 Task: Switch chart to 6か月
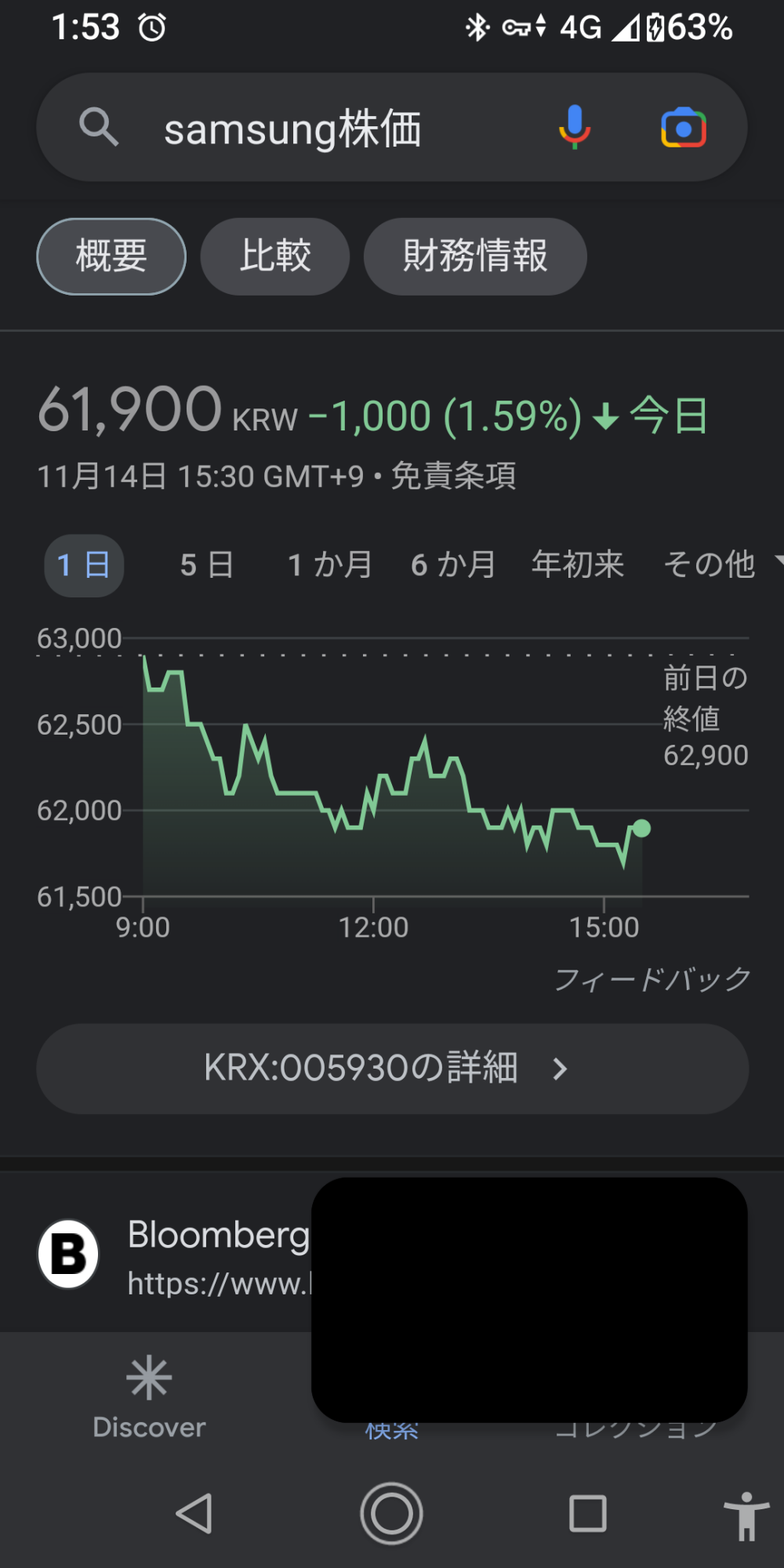pyautogui.click(x=453, y=565)
